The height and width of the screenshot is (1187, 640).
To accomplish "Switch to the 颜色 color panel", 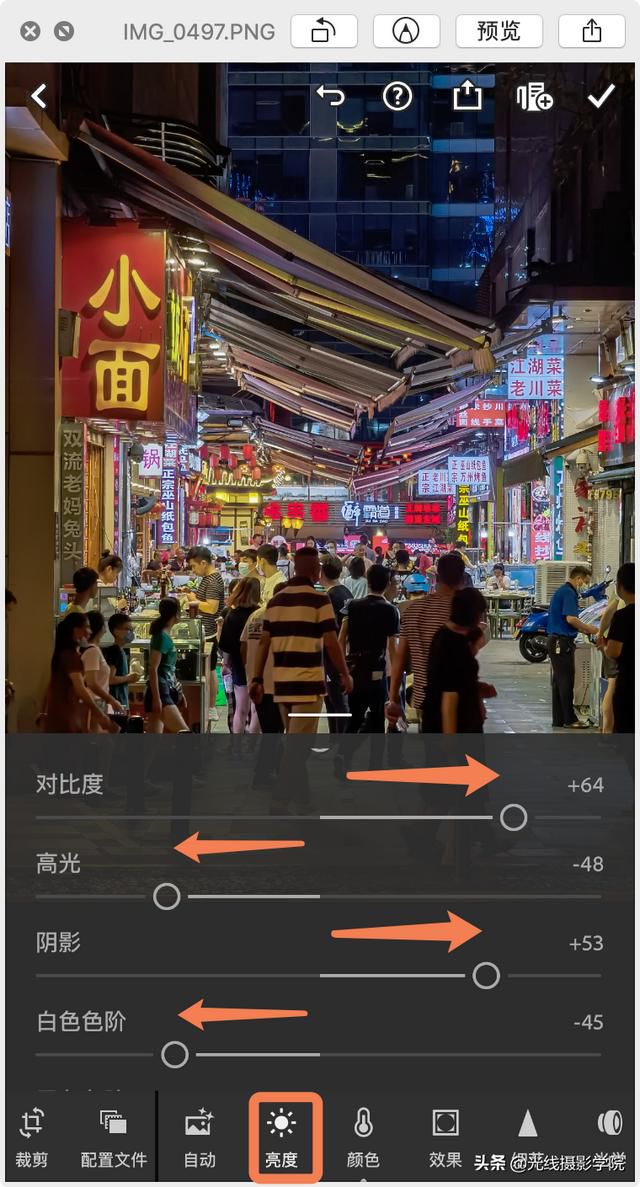I will pos(363,1138).
